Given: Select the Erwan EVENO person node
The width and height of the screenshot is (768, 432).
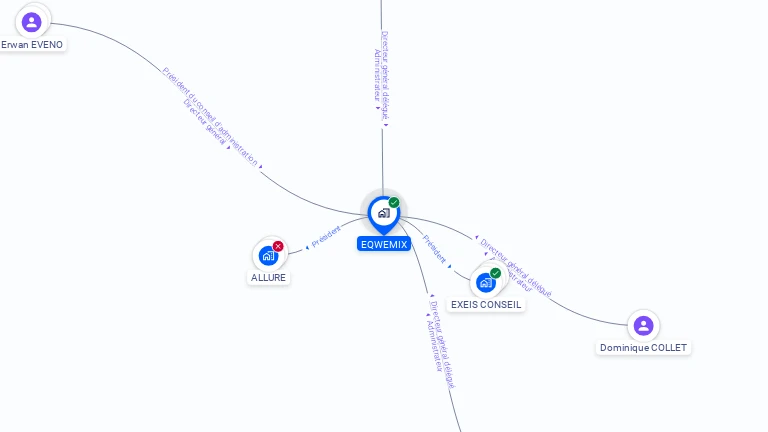Looking at the screenshot, I should click(32, 22).
